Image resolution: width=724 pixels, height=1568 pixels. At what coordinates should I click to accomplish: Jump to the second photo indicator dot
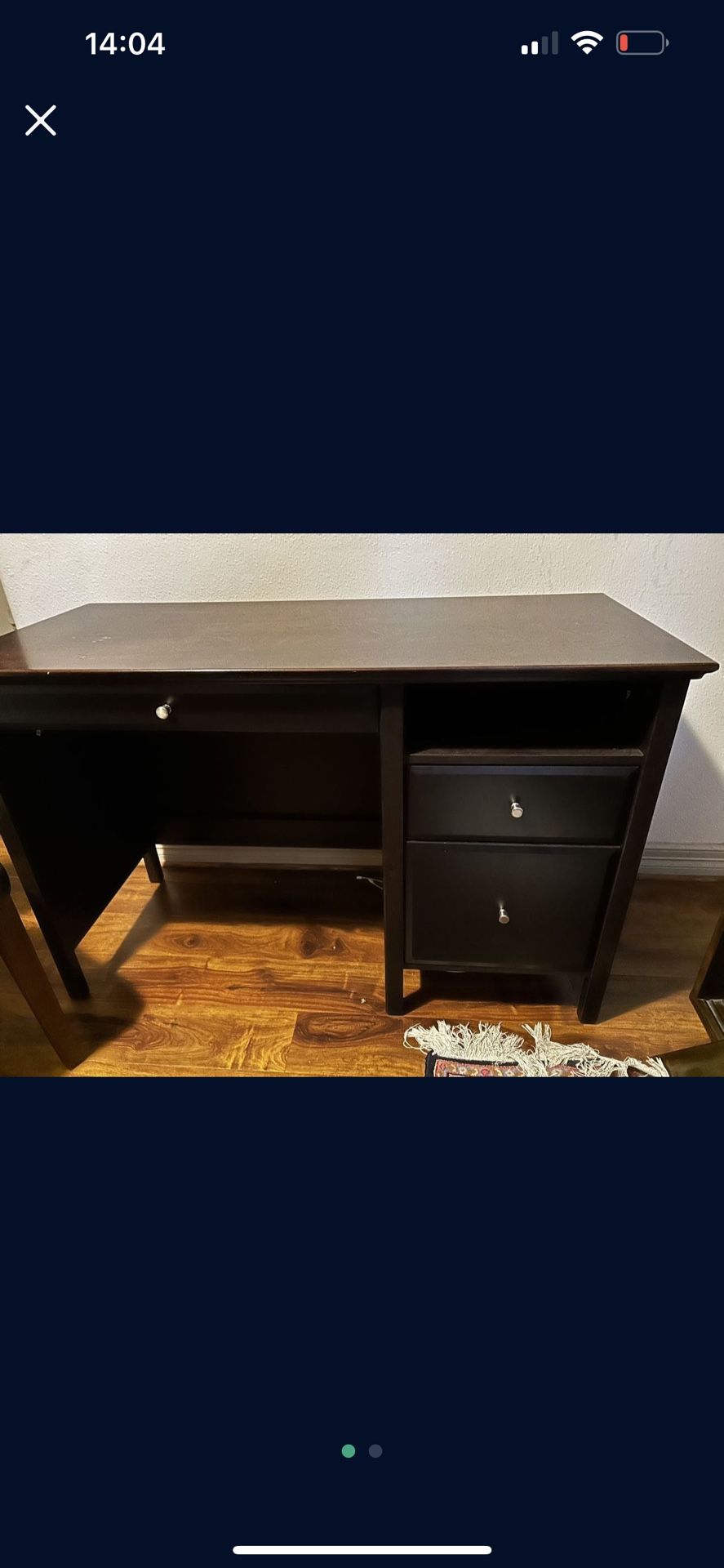click(x=375, y=1450)
